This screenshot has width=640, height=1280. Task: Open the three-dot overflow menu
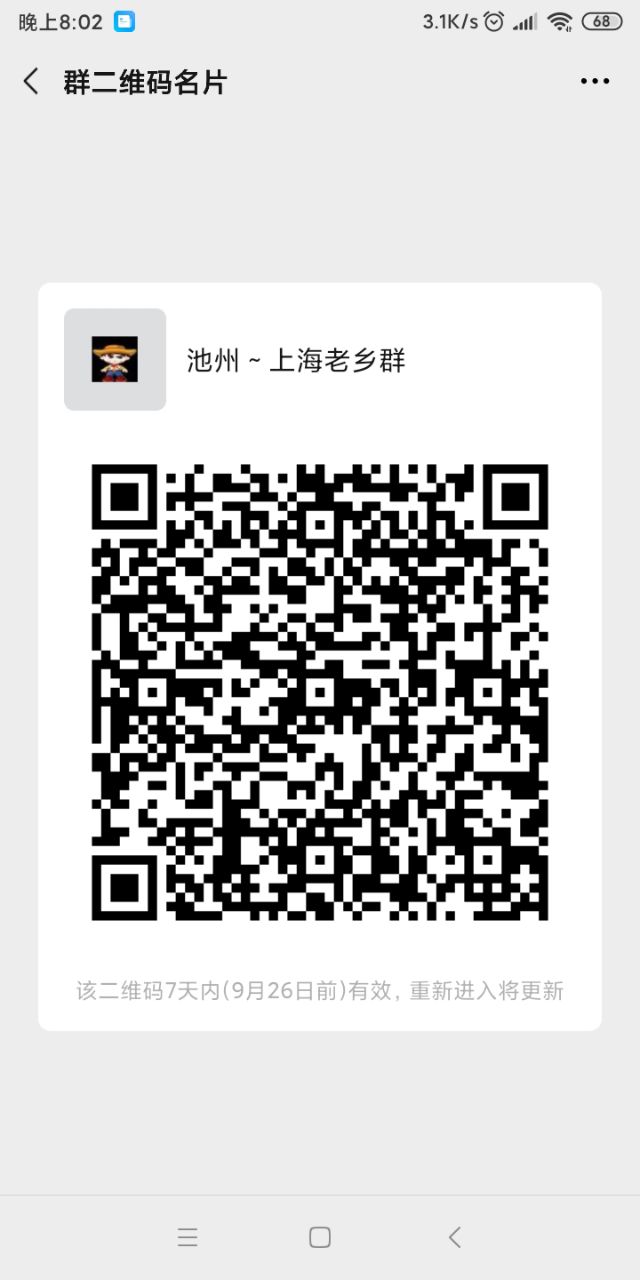click(595, 82)
